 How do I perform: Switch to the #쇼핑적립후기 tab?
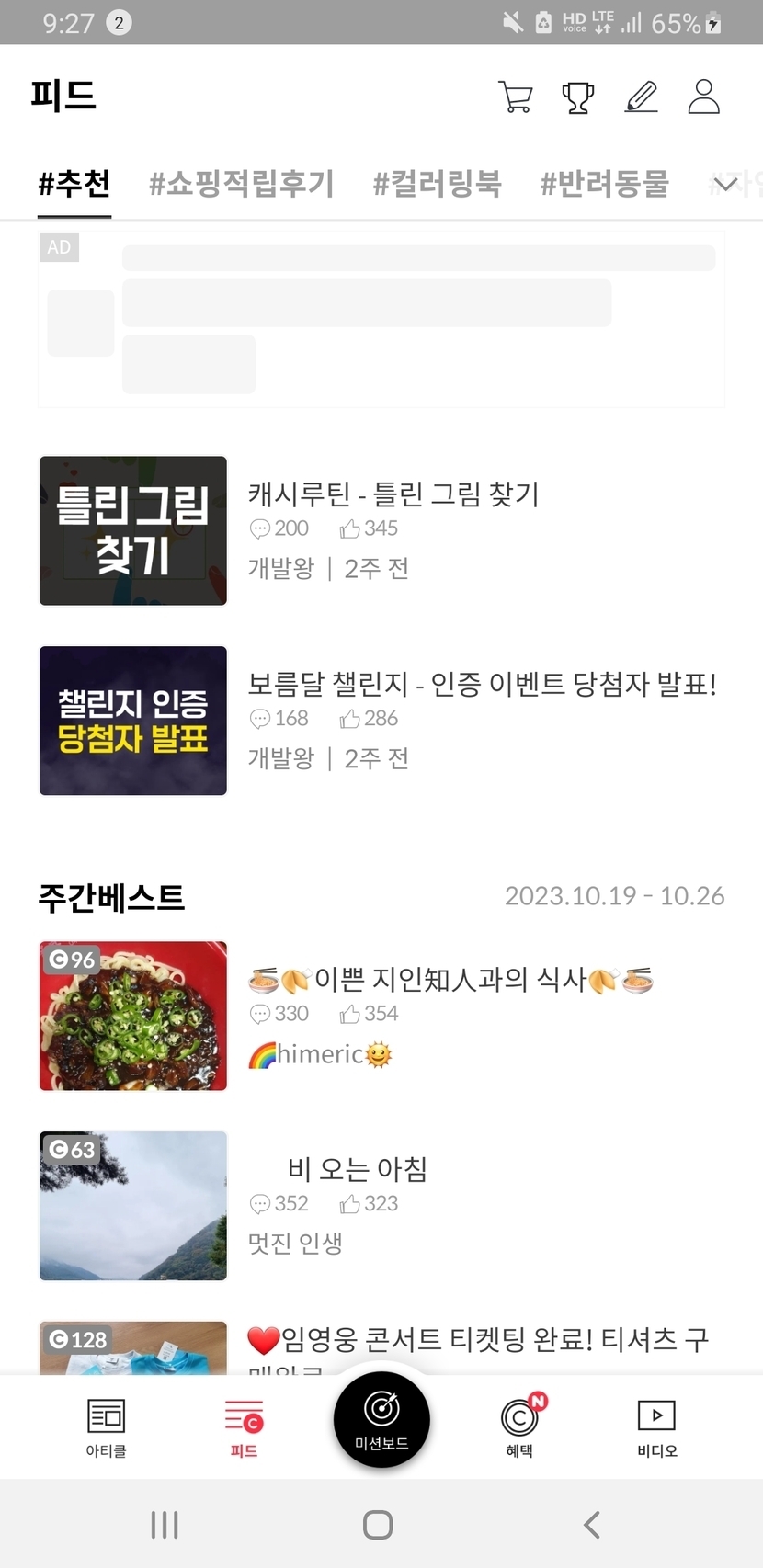(x=242, y=184)
